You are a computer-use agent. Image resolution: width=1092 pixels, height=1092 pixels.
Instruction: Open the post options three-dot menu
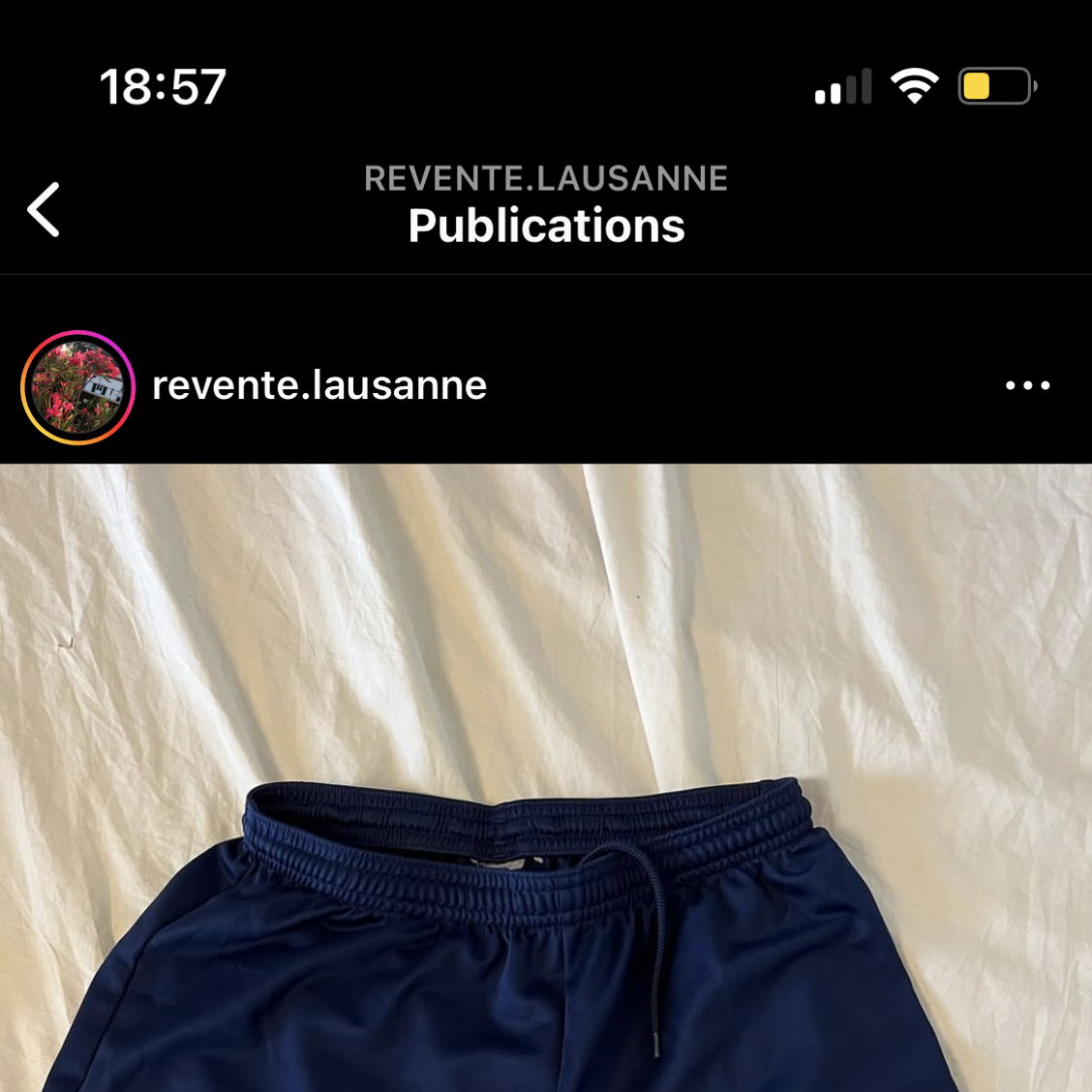pos(1027,385)
